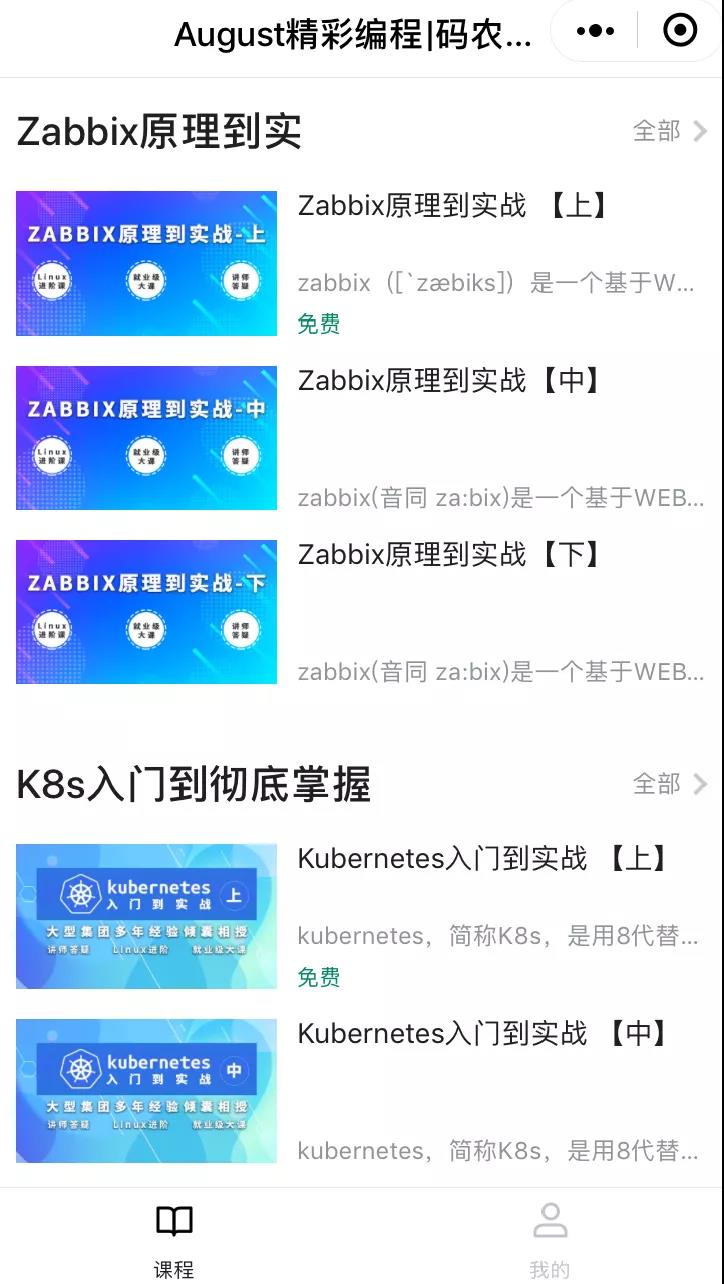
Task: Switch to the 课程 tab
Action: click(x=174, y=1240)
